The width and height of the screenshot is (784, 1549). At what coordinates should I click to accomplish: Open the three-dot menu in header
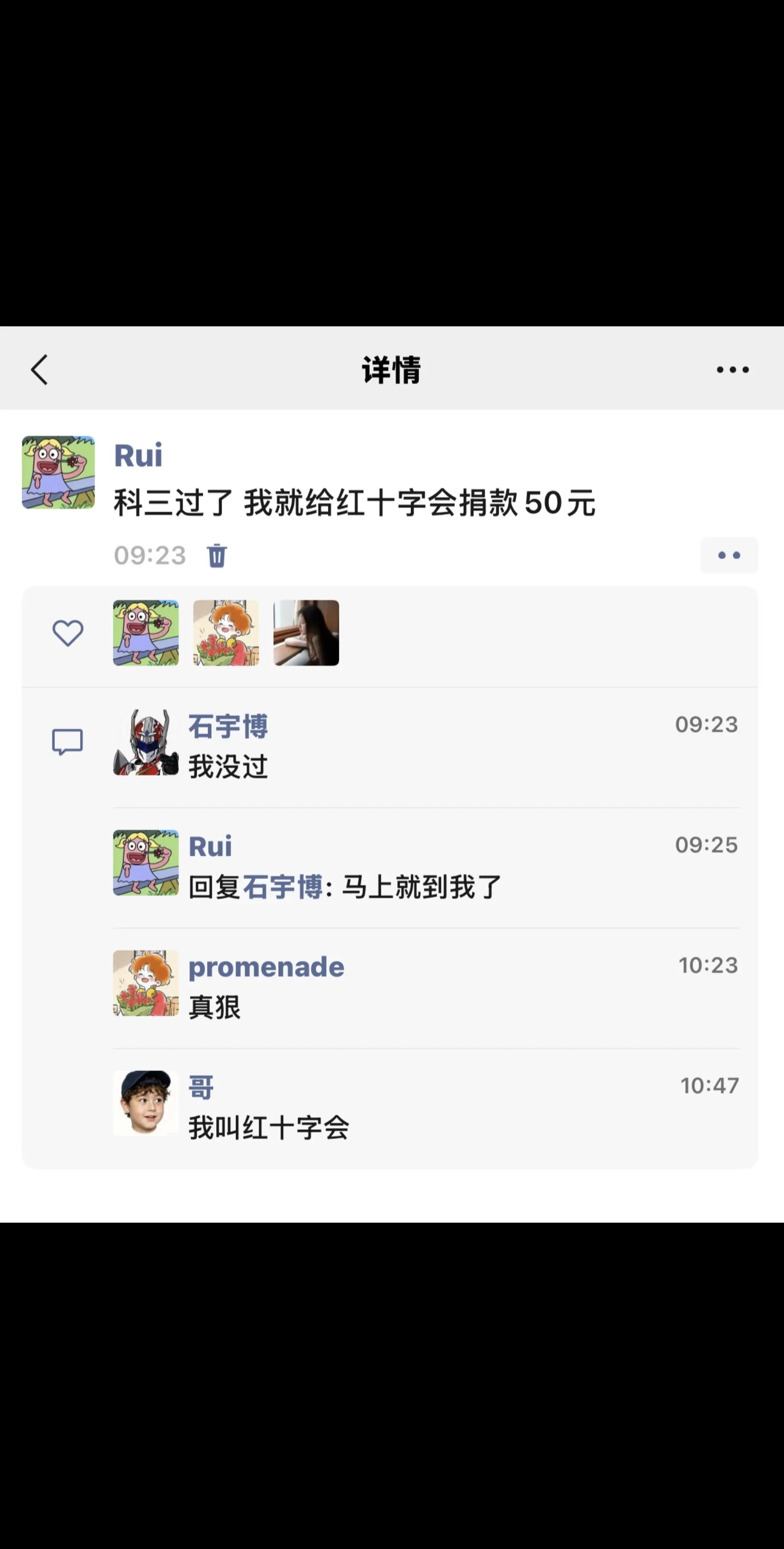732,370
